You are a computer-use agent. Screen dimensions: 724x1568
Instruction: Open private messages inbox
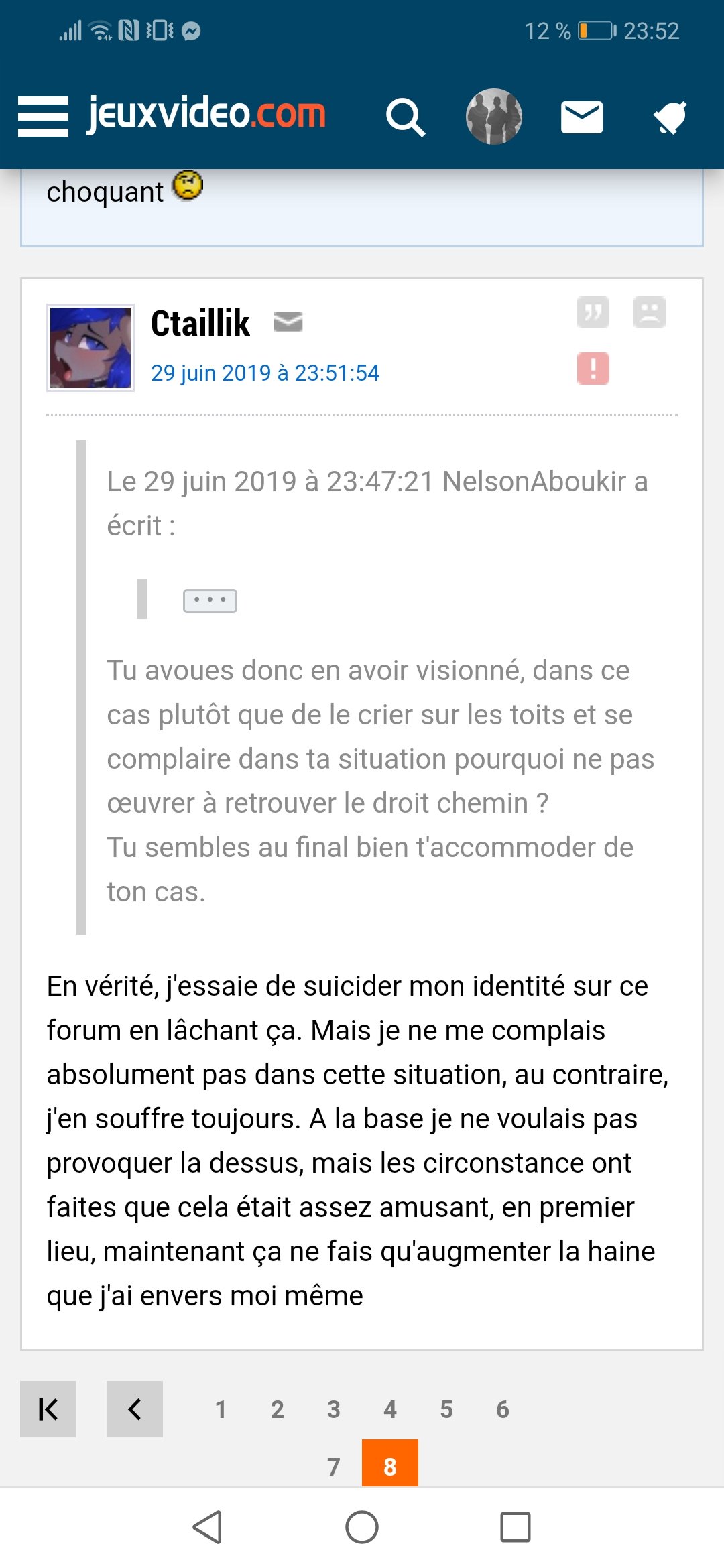click(582, 117)
